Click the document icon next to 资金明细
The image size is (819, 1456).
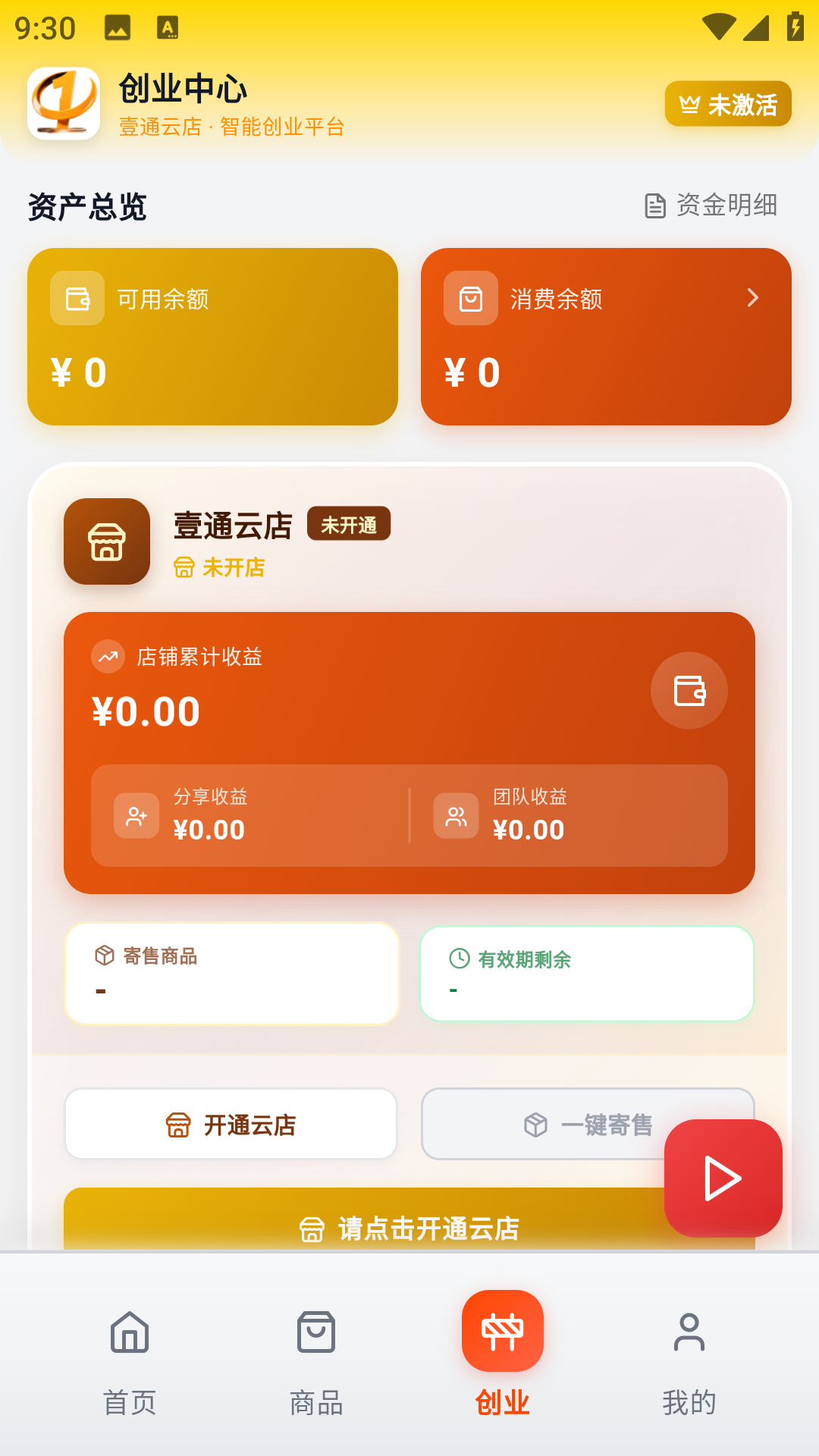click(x=654, y=204)
